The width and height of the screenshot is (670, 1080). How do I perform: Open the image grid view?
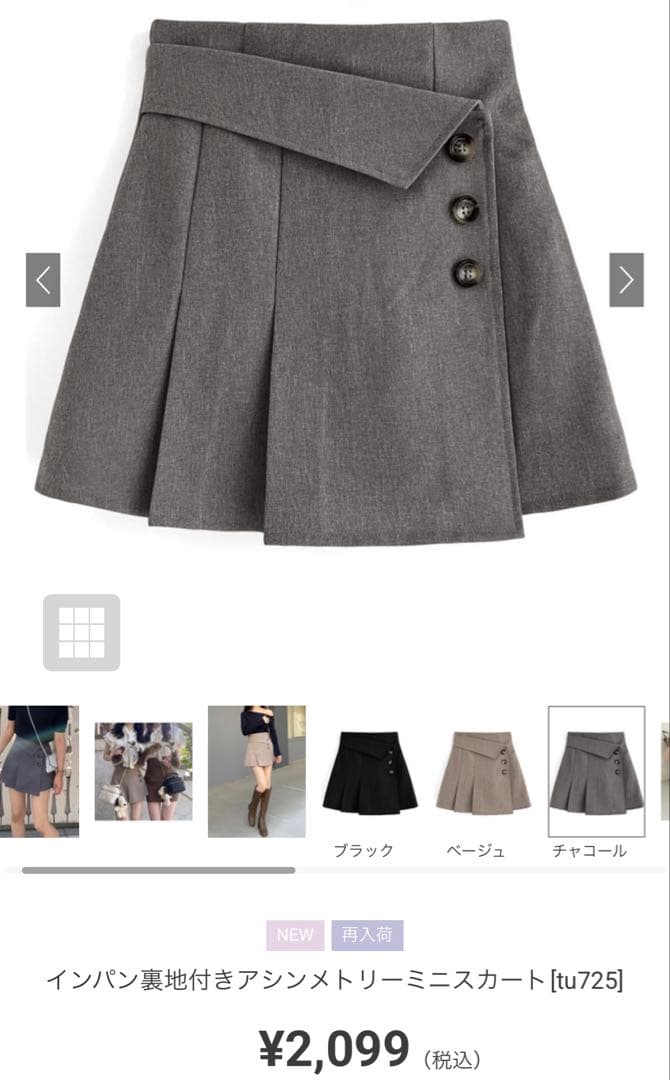pyautogui.click(x=81, y=632)
